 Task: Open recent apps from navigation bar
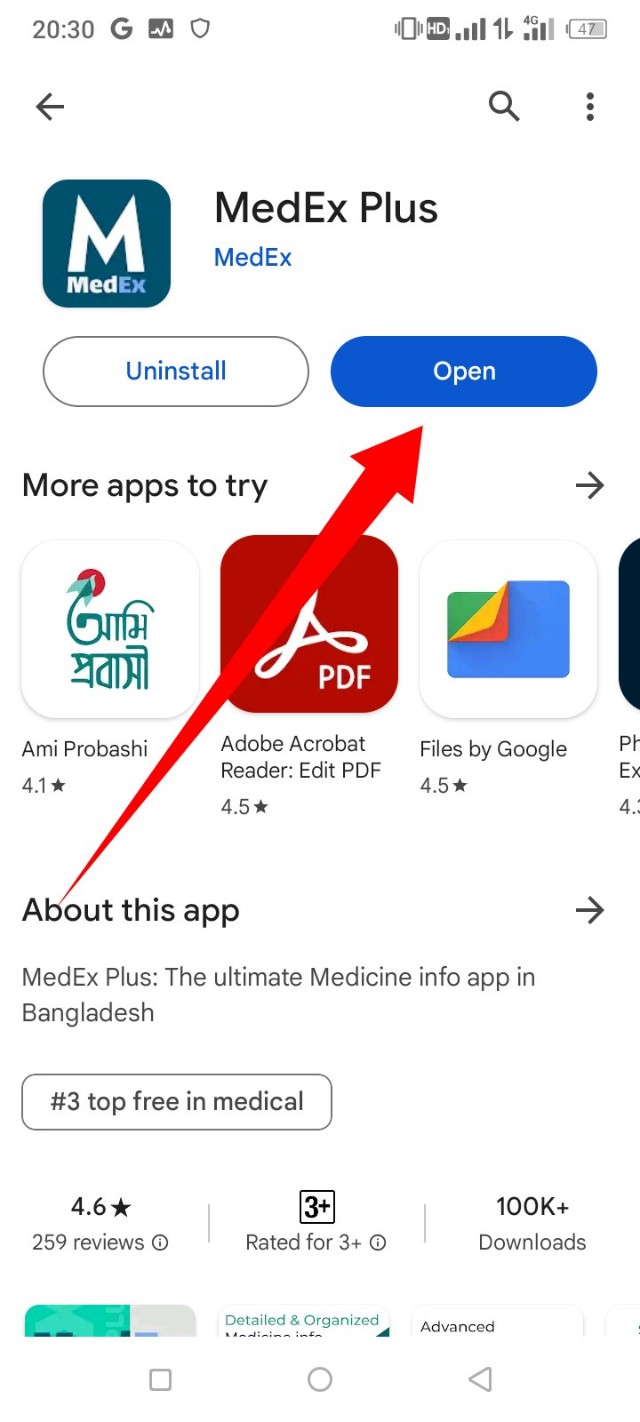coord(160,1380)
